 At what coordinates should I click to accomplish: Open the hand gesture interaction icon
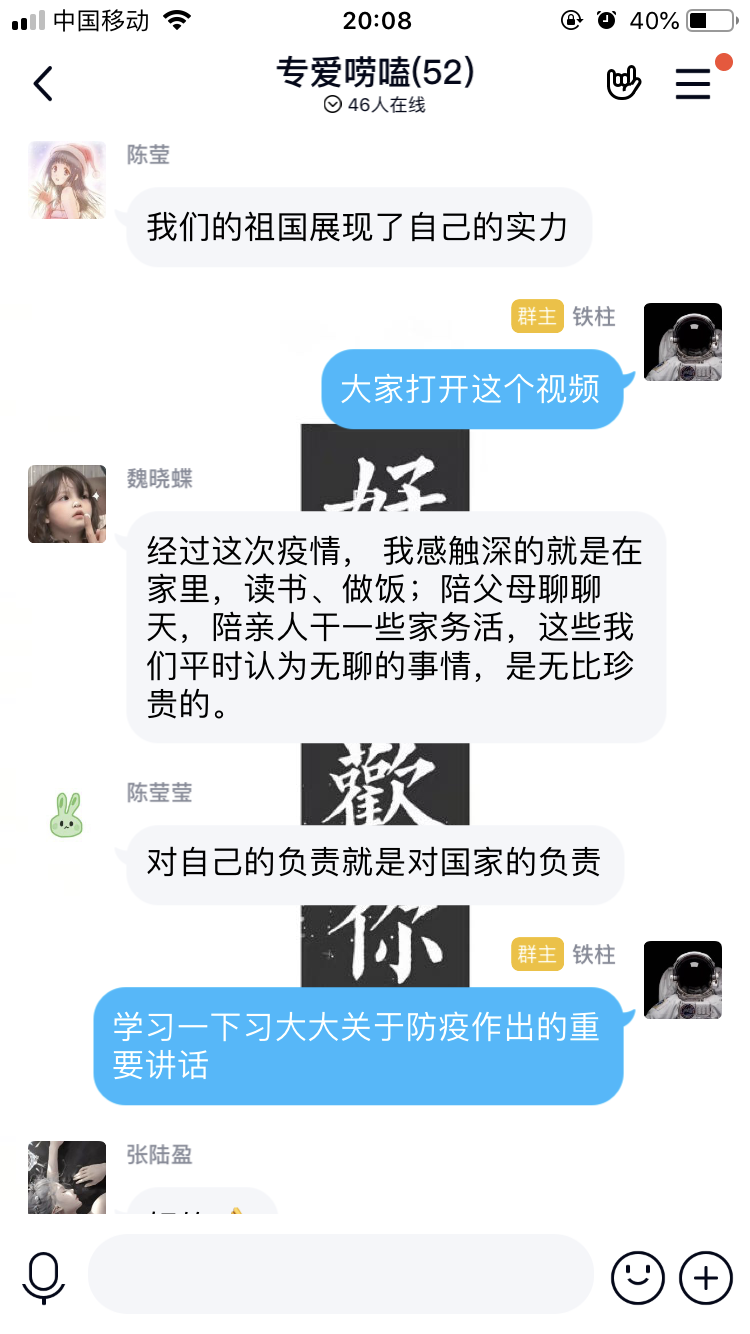click(x=624, y=84)
